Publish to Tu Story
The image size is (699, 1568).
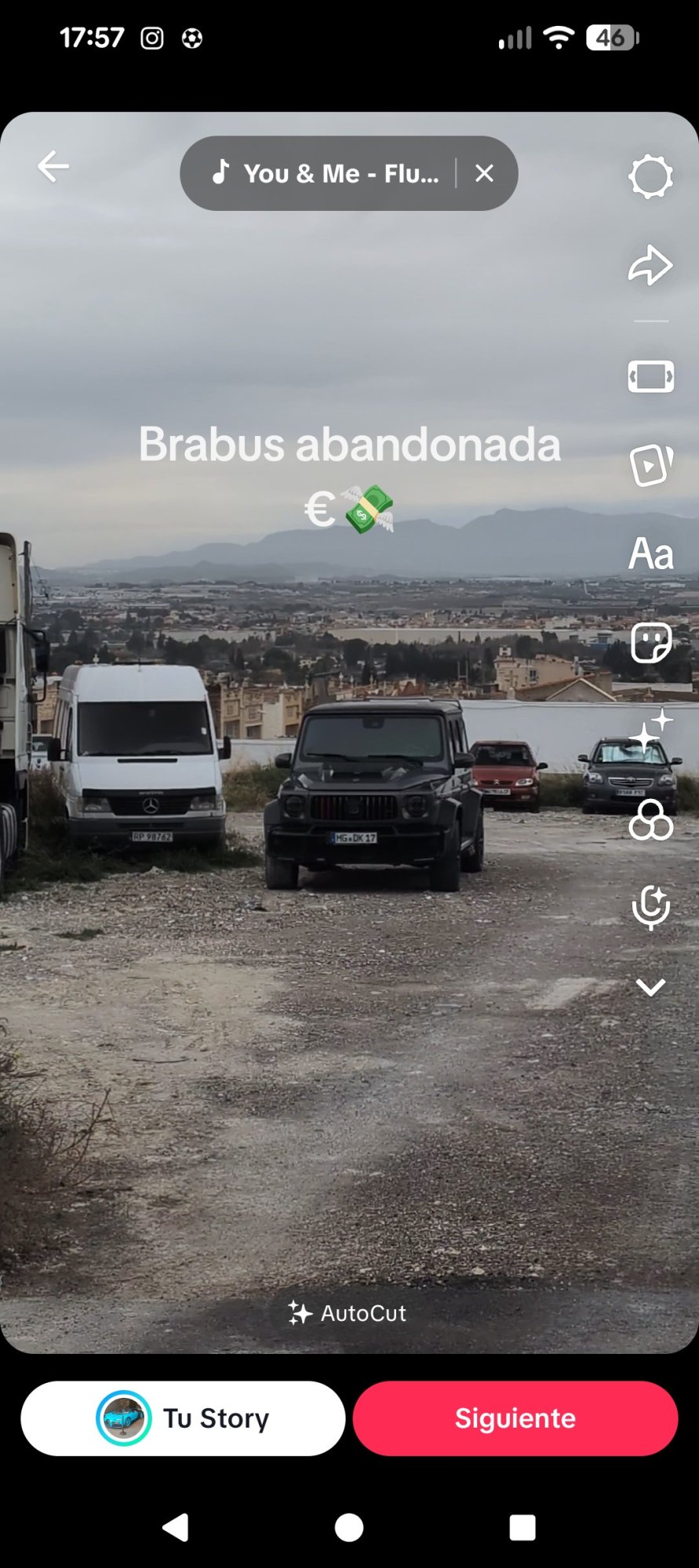pyautogui.click(x=182, y=1417)
